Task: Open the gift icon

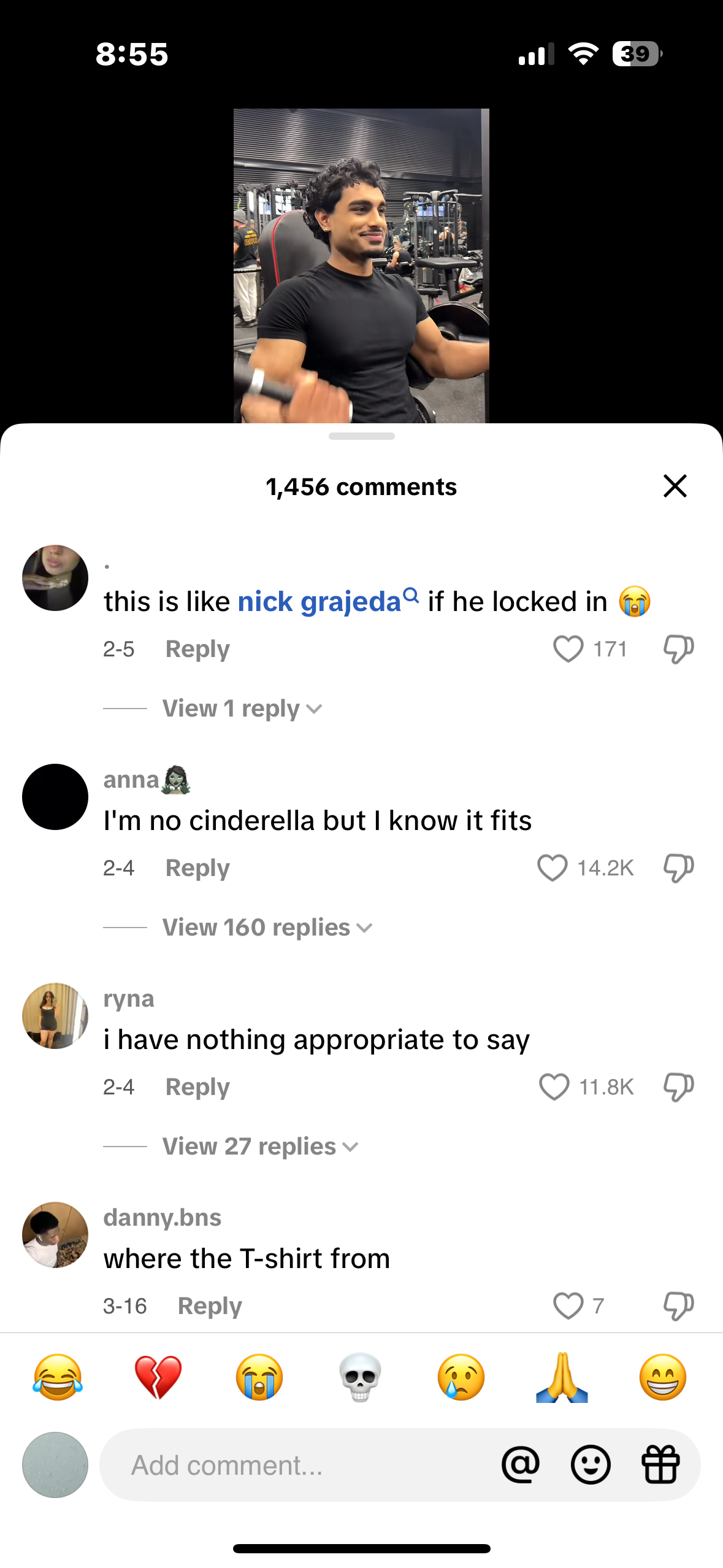Action: pyautogui.click(x=660, y=1465)
